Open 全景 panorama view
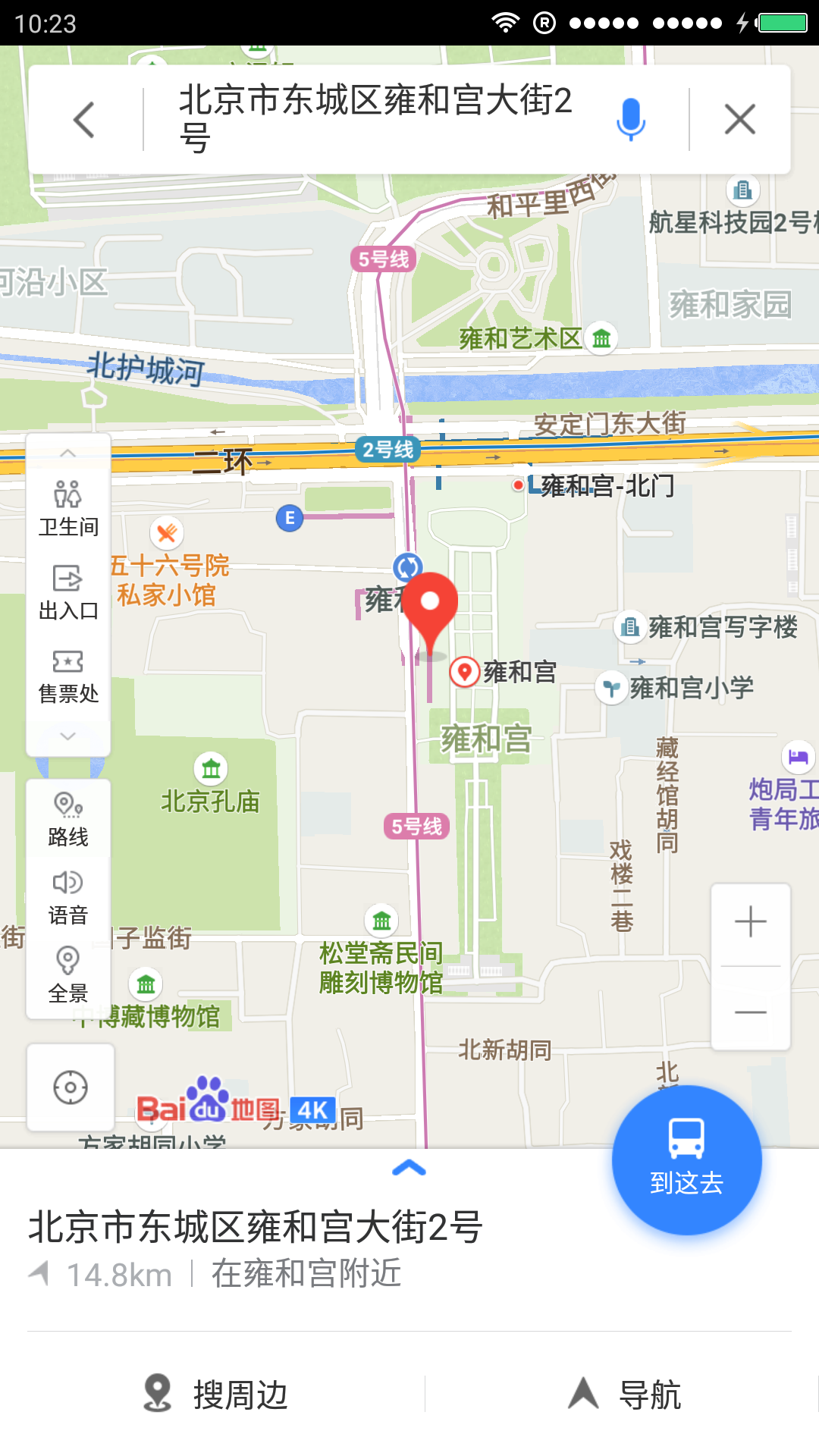 pyautogui.click(x=68, y=975)
